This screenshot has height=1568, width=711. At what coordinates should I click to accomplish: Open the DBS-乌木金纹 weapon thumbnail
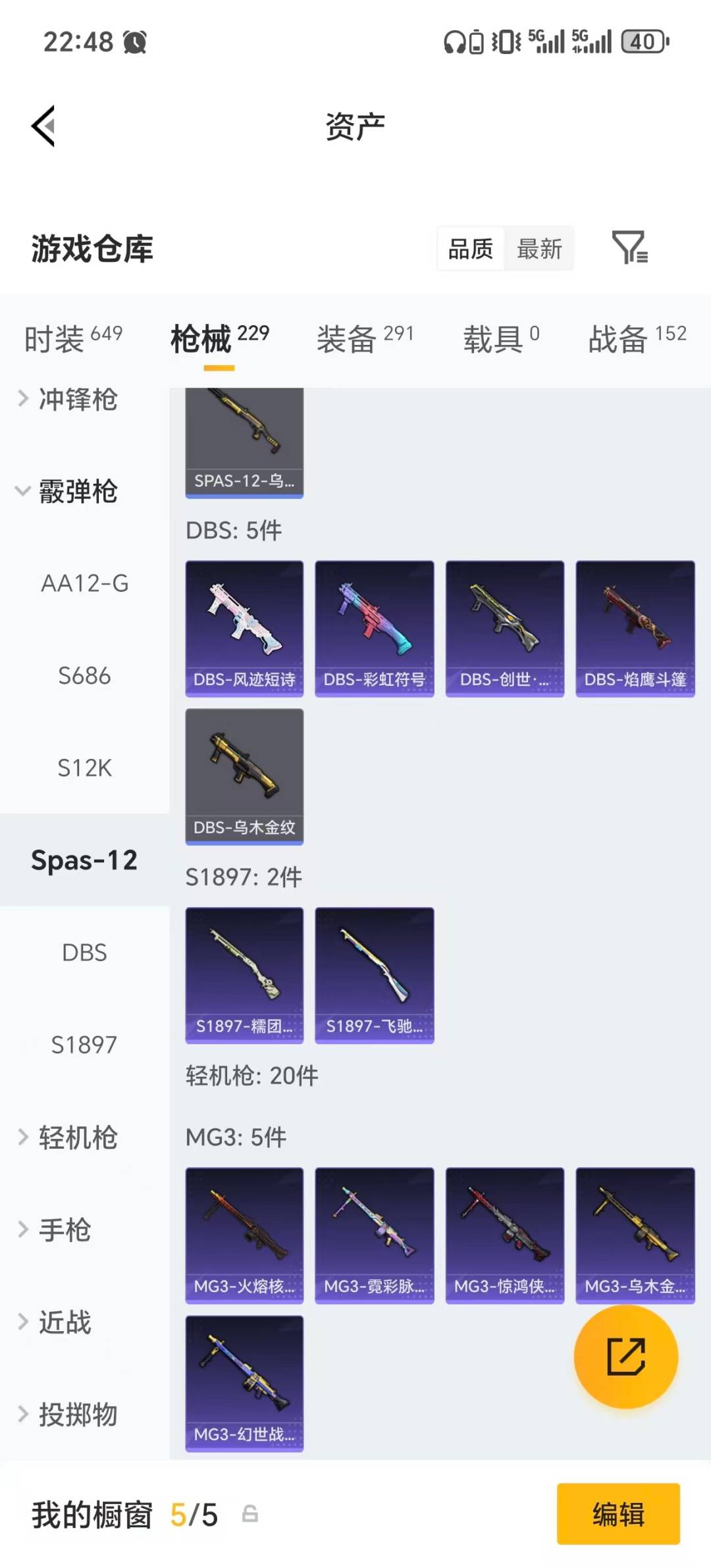point(244,777)
